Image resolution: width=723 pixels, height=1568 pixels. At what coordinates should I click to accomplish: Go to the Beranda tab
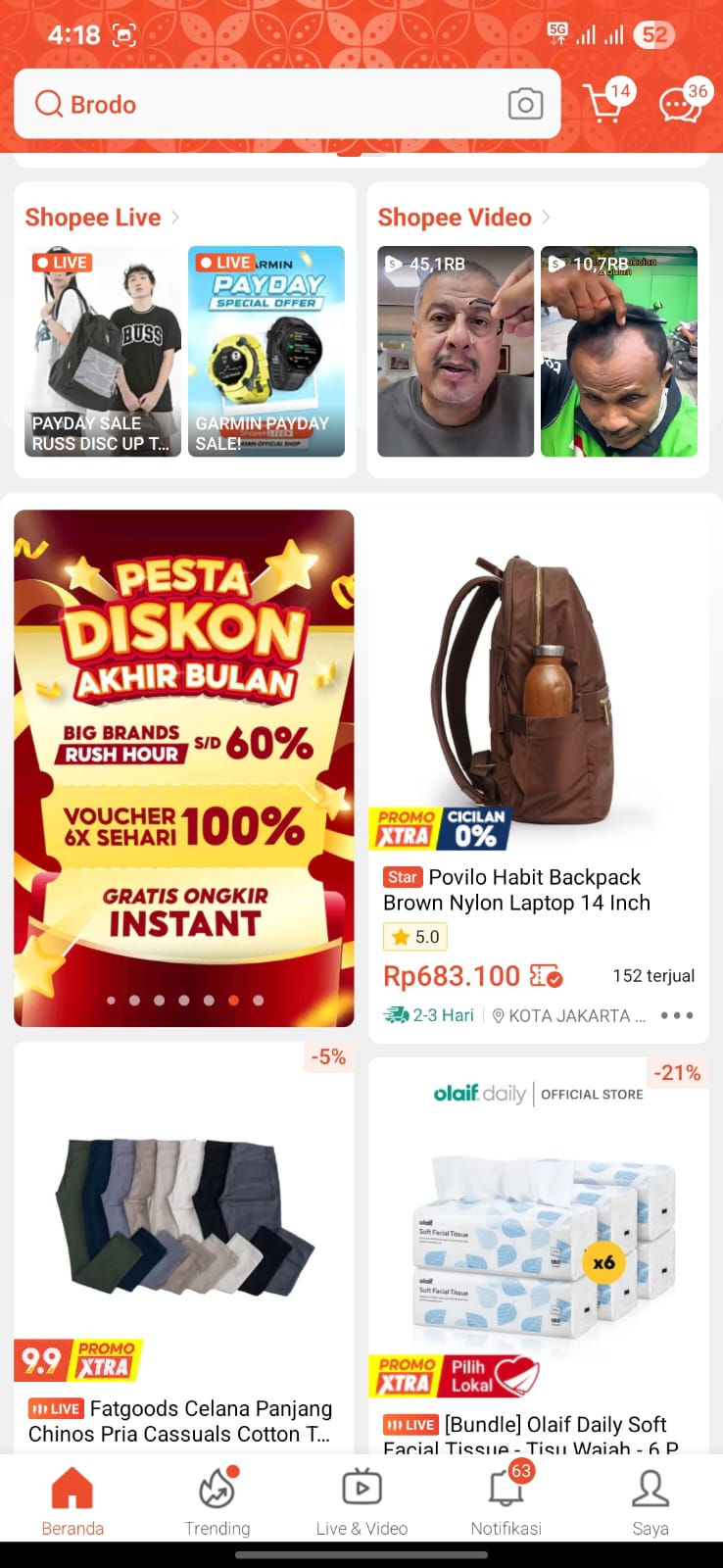72,1501
